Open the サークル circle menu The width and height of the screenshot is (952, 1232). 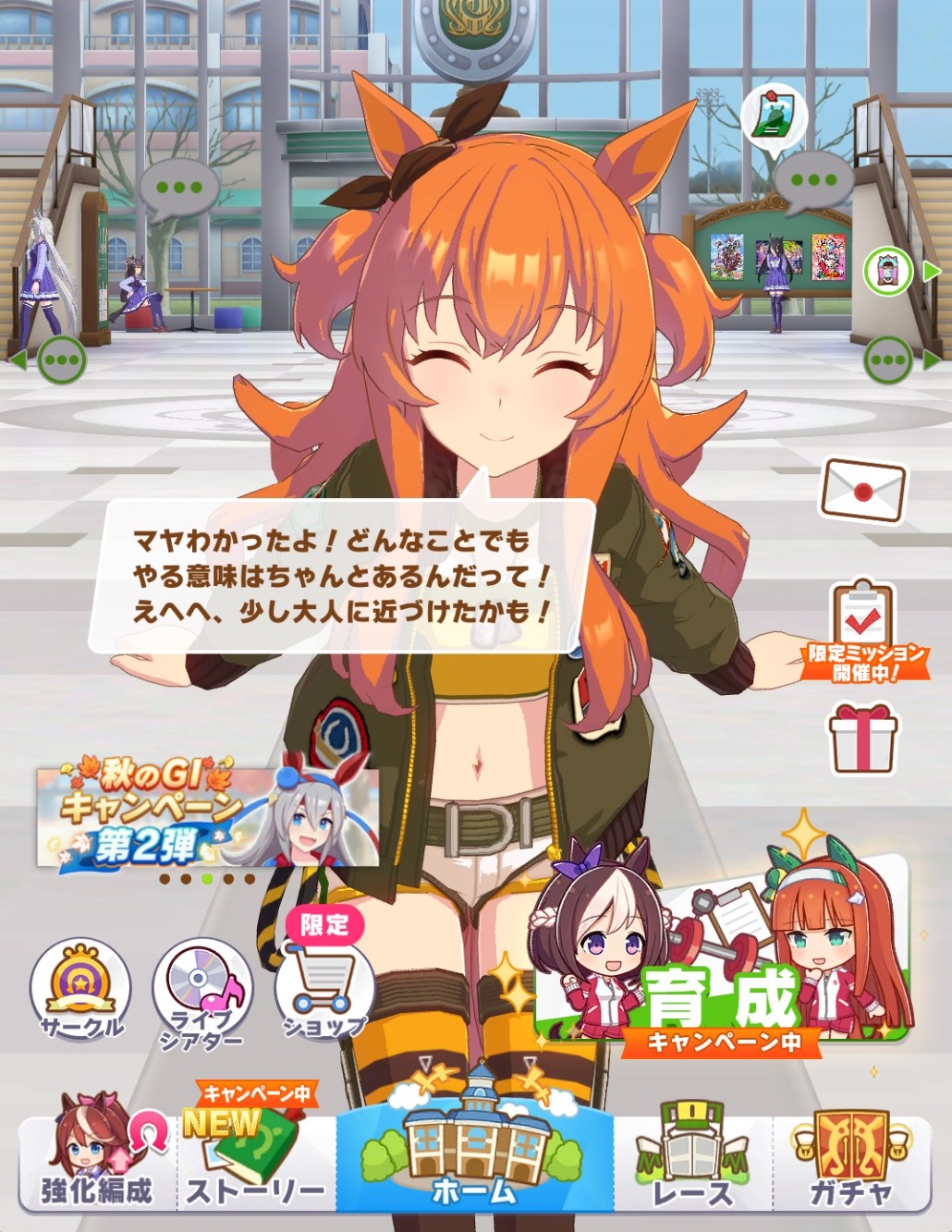pyautogui.click(x=80, y=990)
